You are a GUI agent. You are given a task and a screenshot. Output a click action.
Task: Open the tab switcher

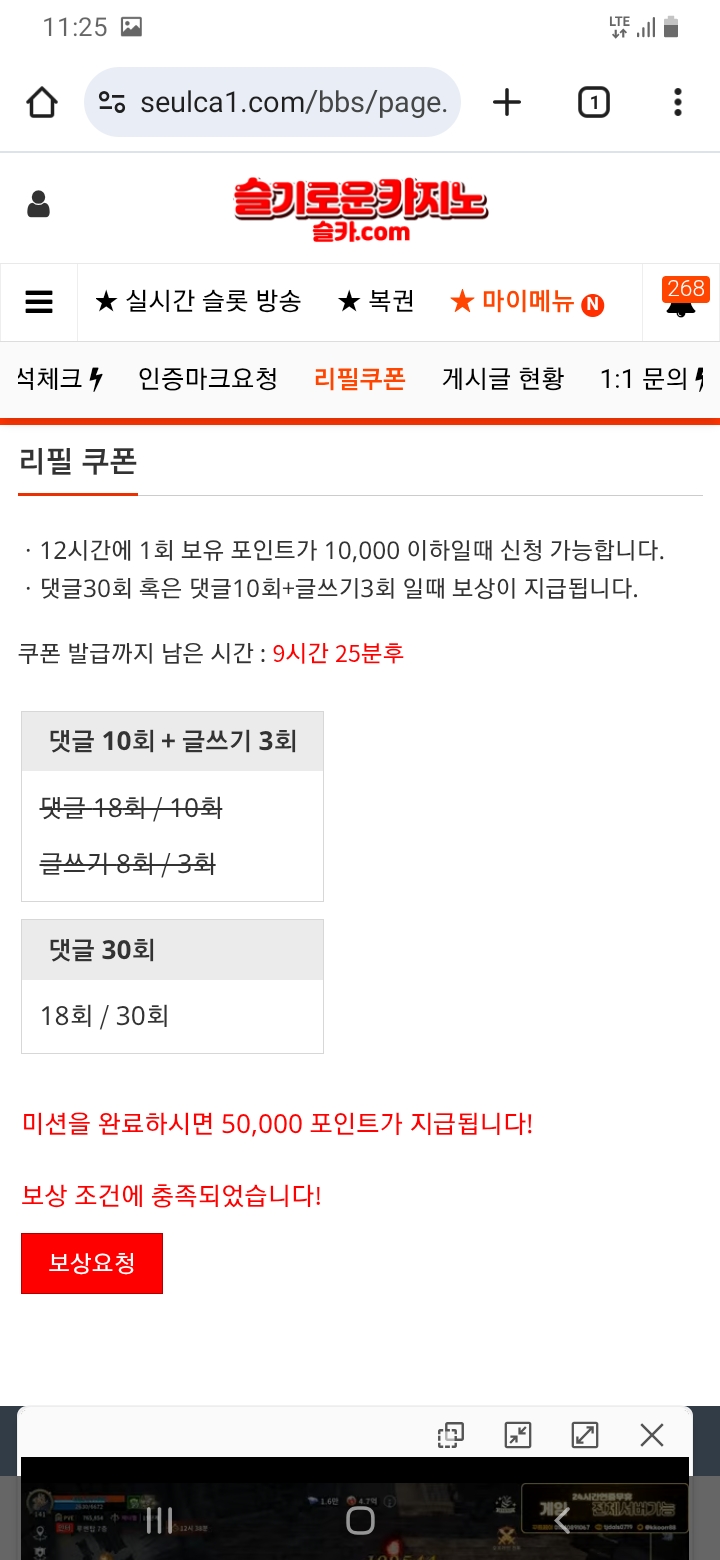coord(594,102)
